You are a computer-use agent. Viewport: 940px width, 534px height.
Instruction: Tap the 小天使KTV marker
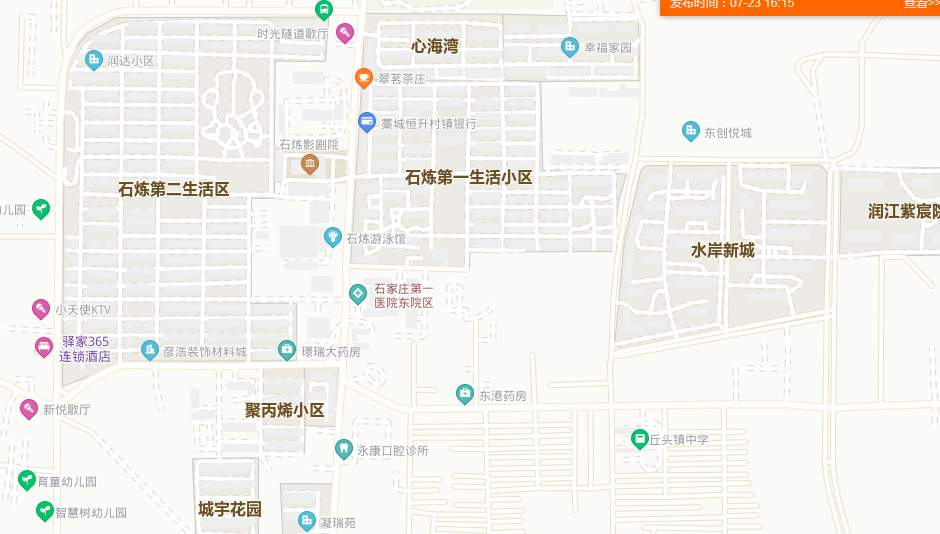click(41, 309)
